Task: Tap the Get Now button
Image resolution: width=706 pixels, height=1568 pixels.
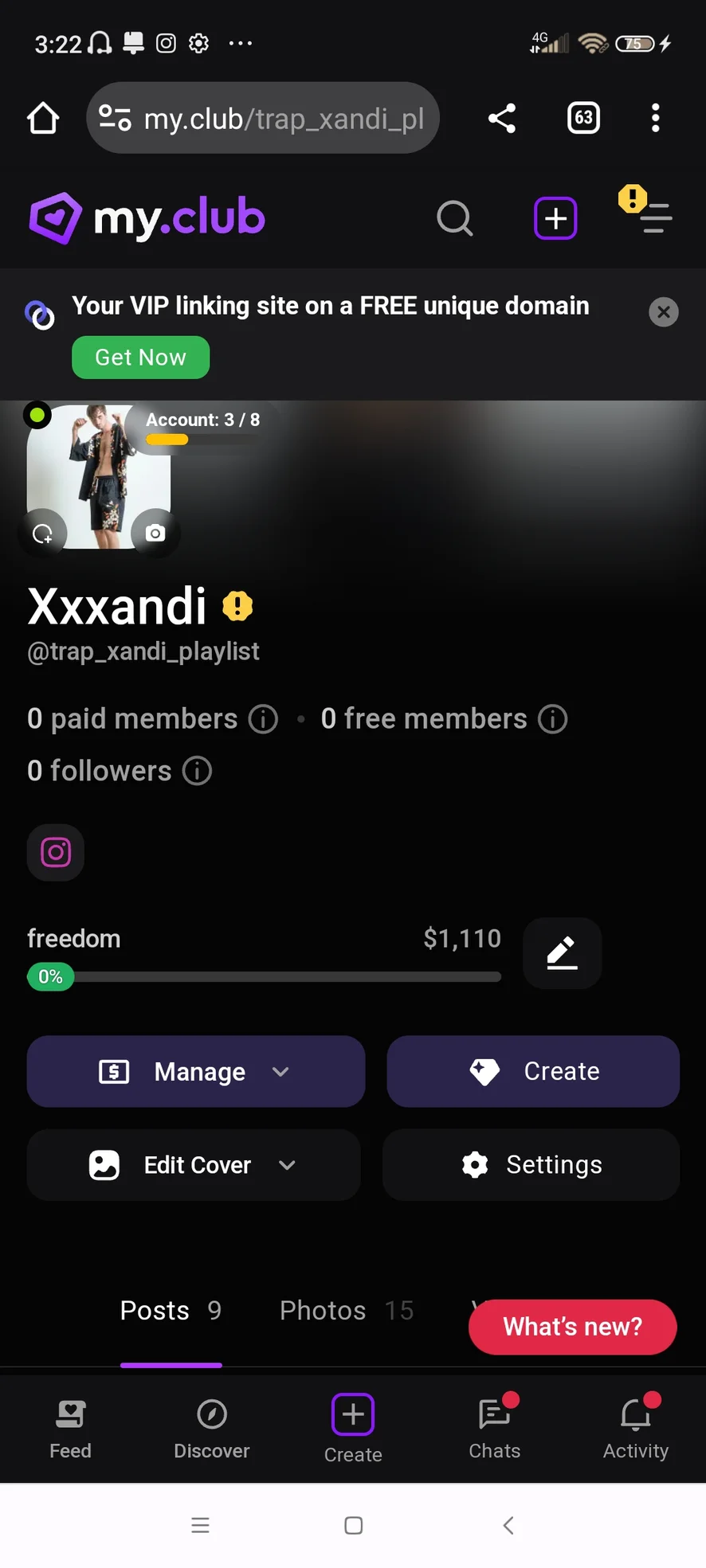Action: click(x=141, y=358)
